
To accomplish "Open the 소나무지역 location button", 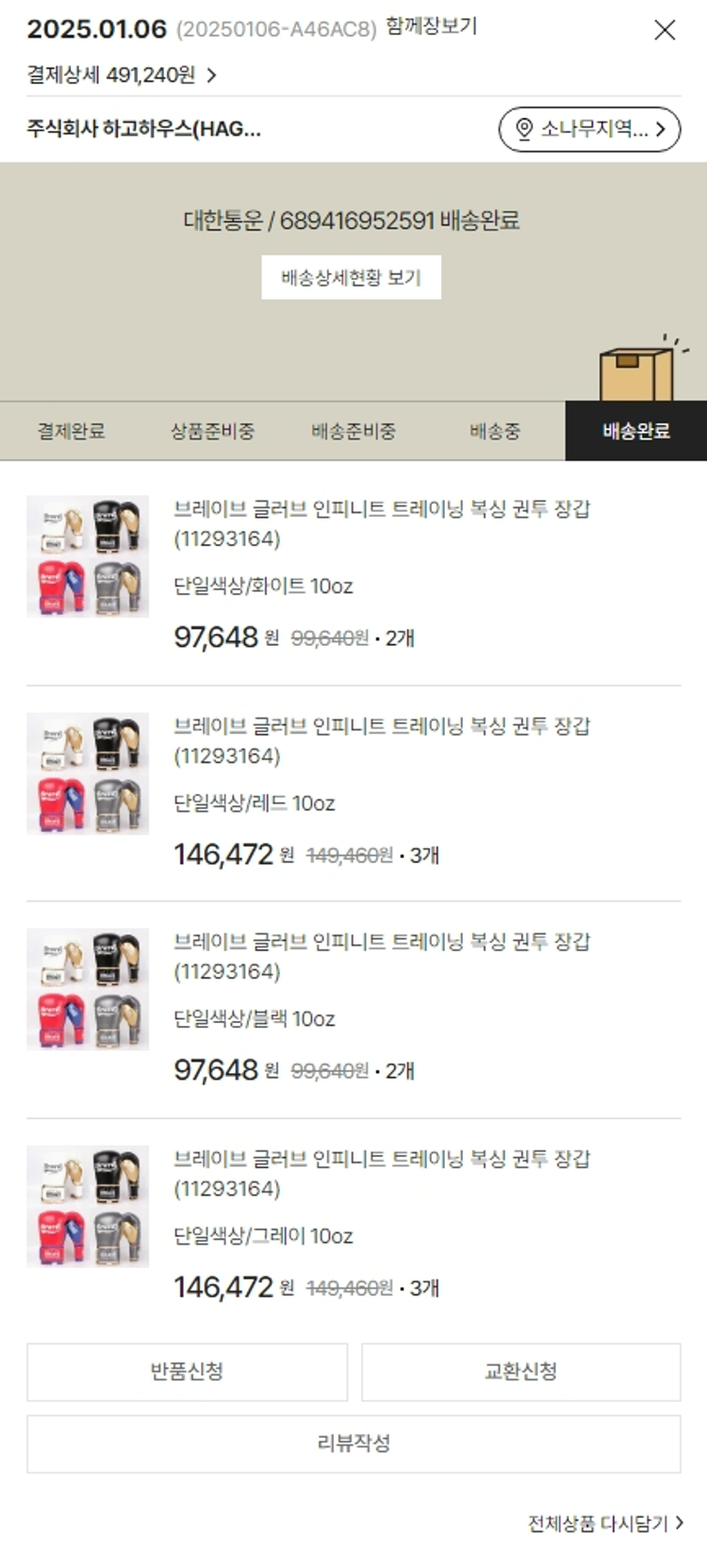I will (x=589, y=129).
